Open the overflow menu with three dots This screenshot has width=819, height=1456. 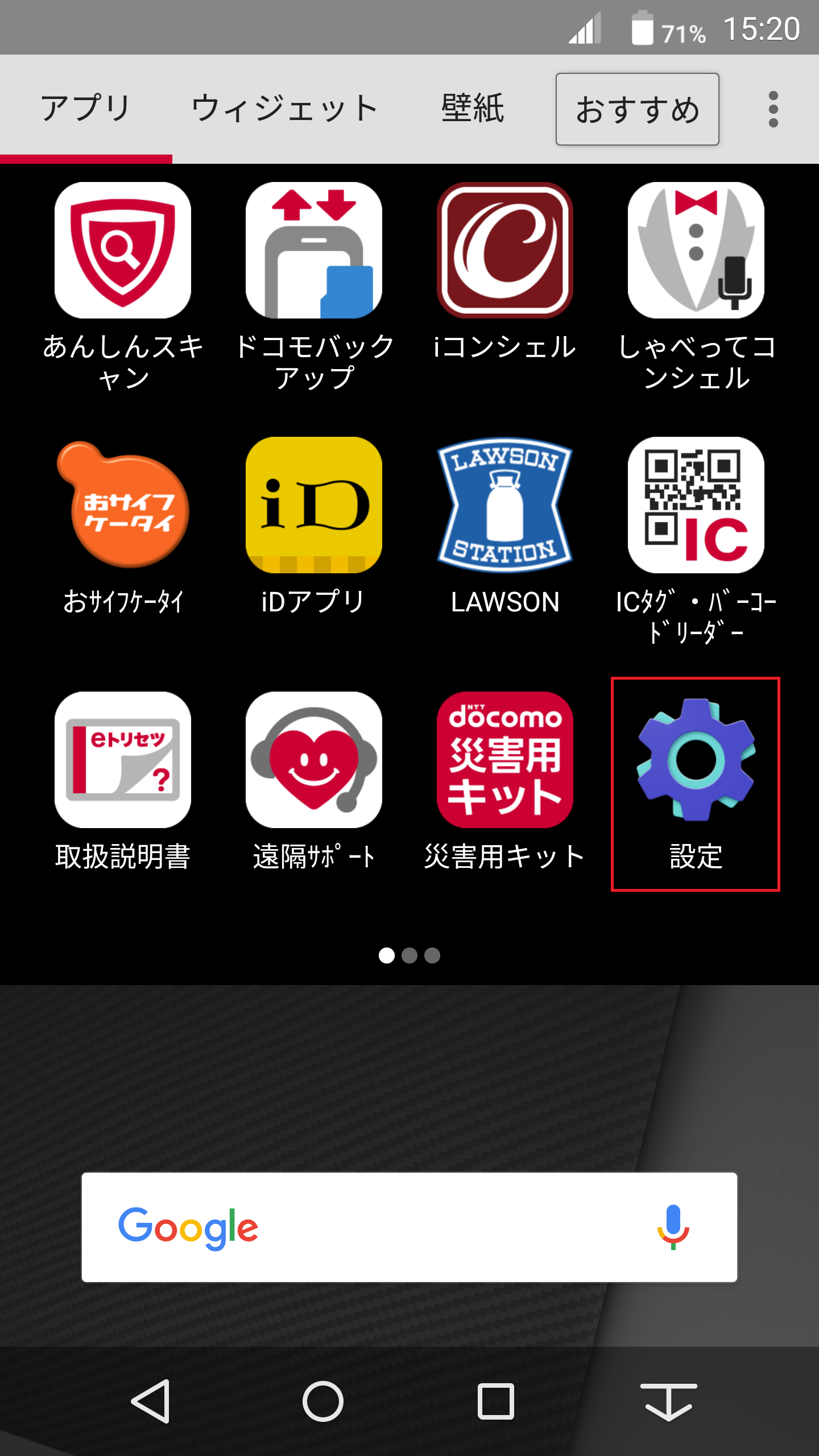pos(773,109)
